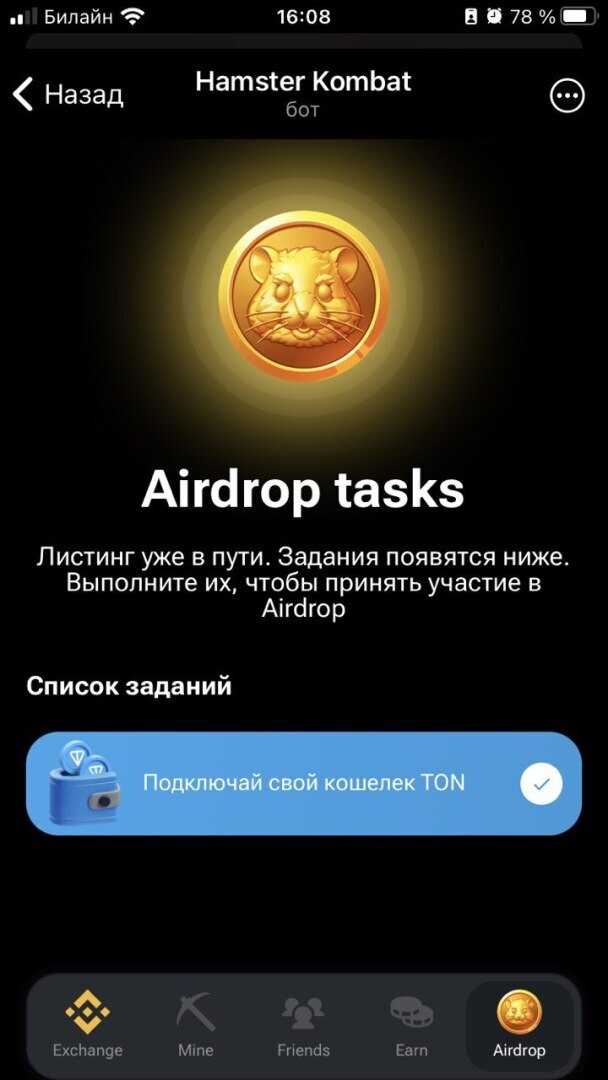Open the three-dot overflow menu
Viewport: 608px width, 1080px height.
(x=567, y=96)
